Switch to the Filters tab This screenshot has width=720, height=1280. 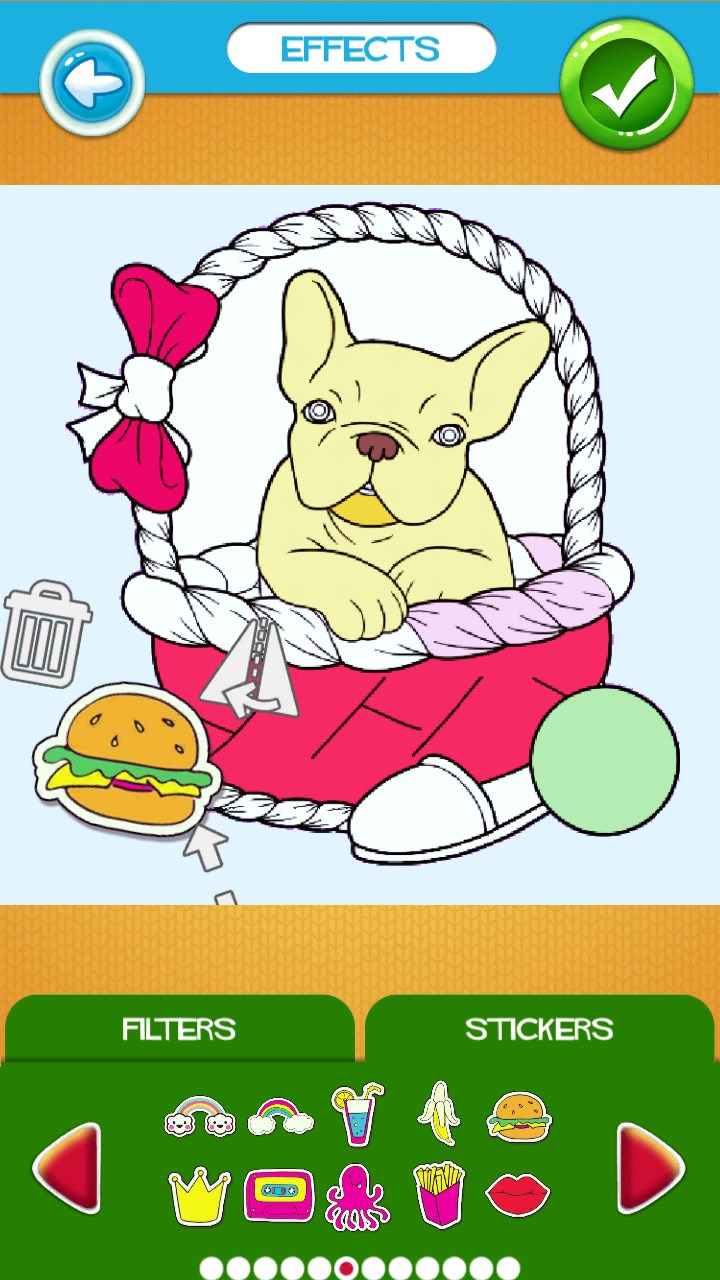179,1029
